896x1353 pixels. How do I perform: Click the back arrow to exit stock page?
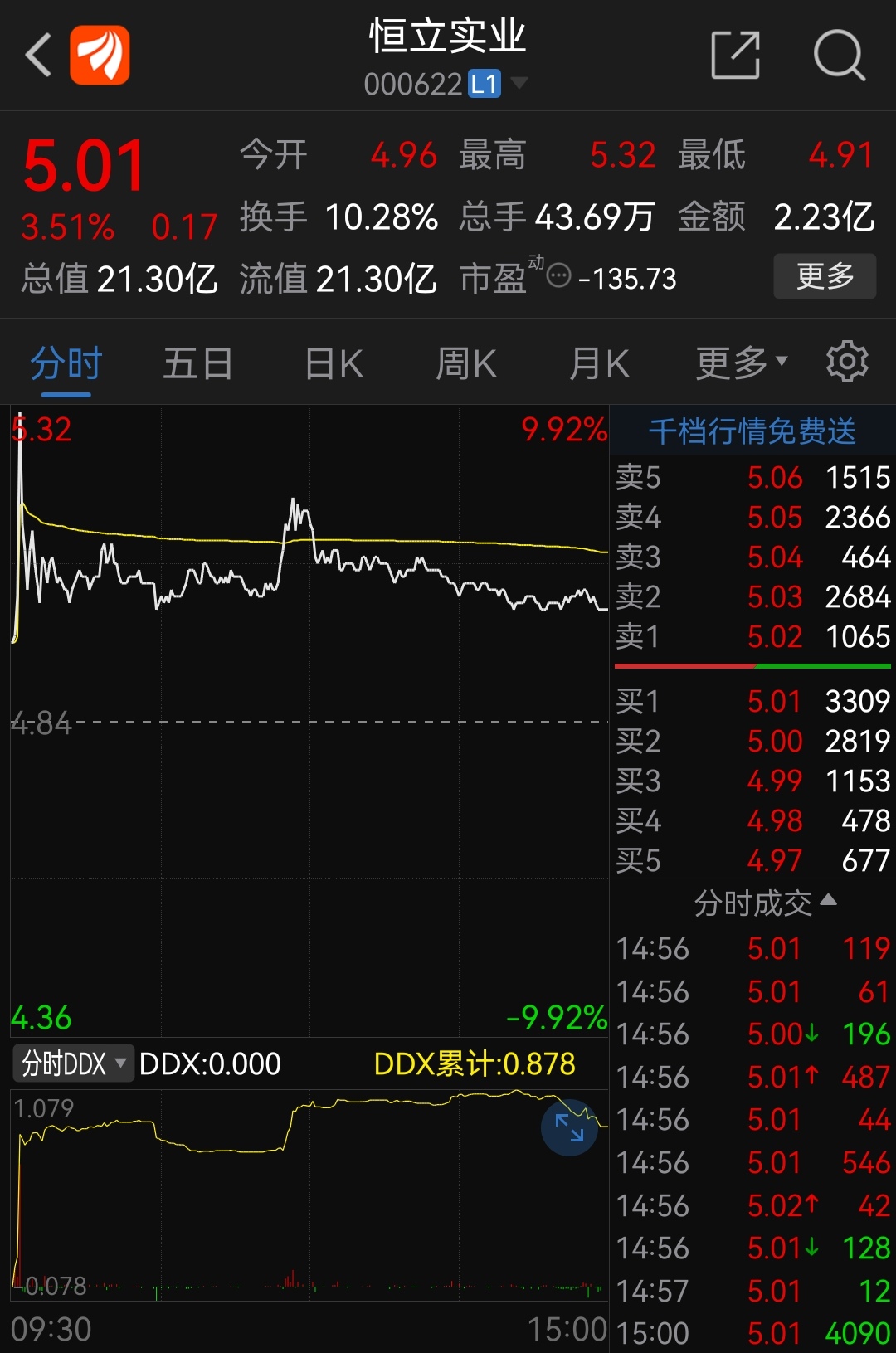pyautogui.click(x=37, y=54)
